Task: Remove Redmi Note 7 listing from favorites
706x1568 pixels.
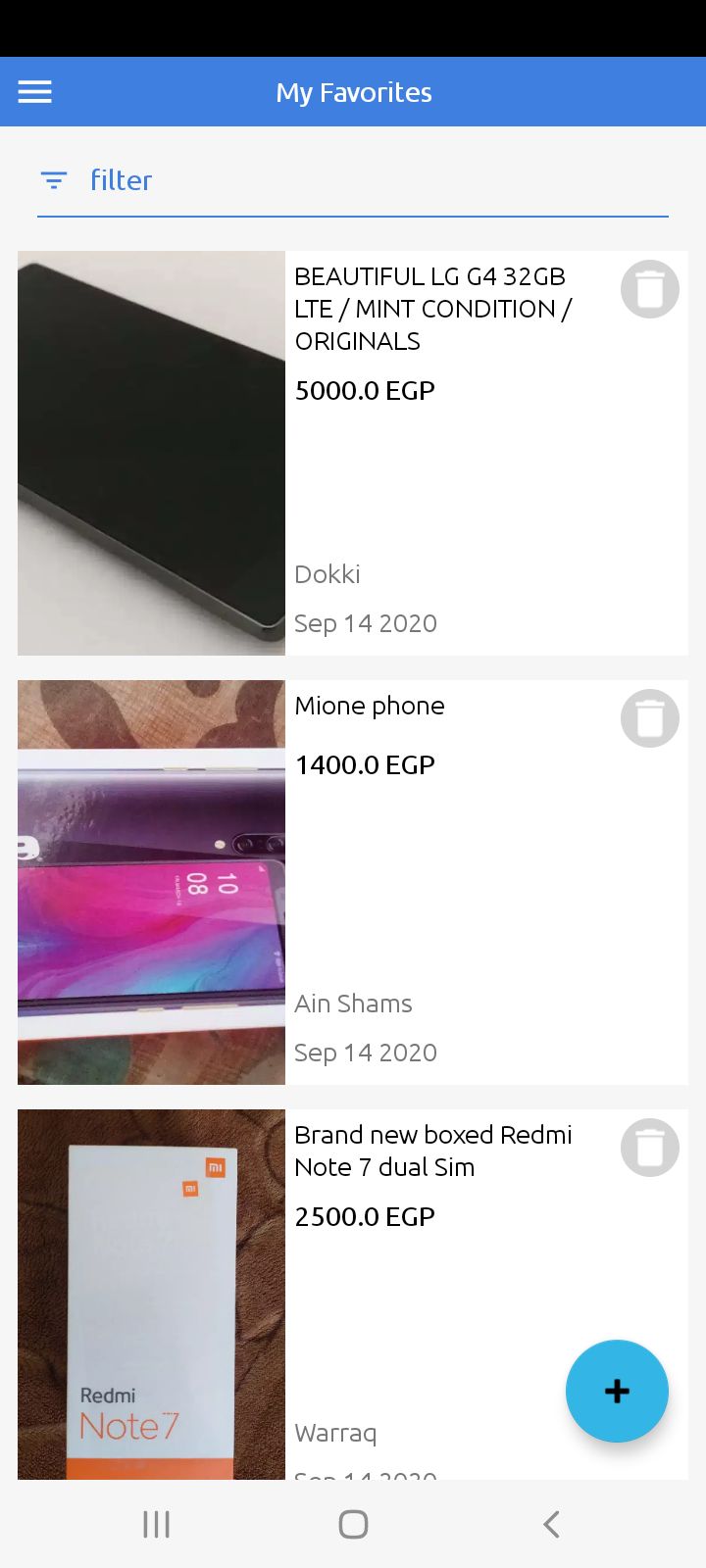Action: coord(649,1148)
